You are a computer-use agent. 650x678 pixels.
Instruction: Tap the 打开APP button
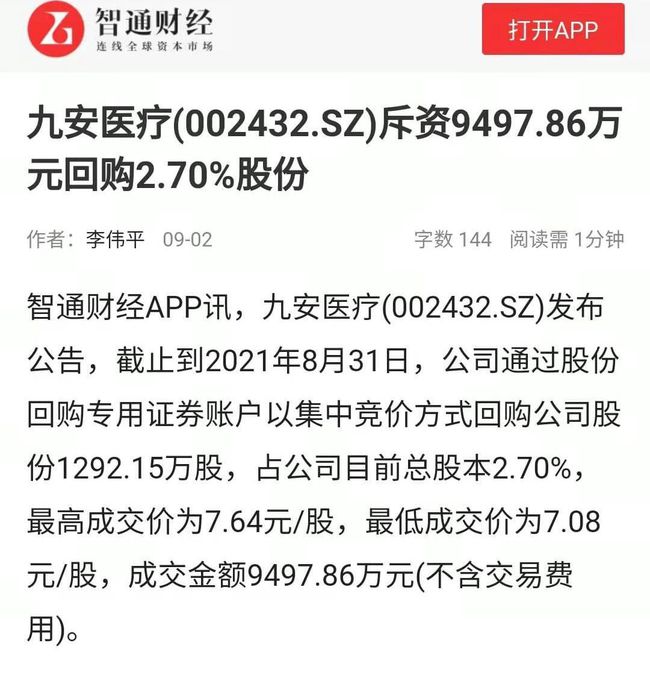(552, 30)
